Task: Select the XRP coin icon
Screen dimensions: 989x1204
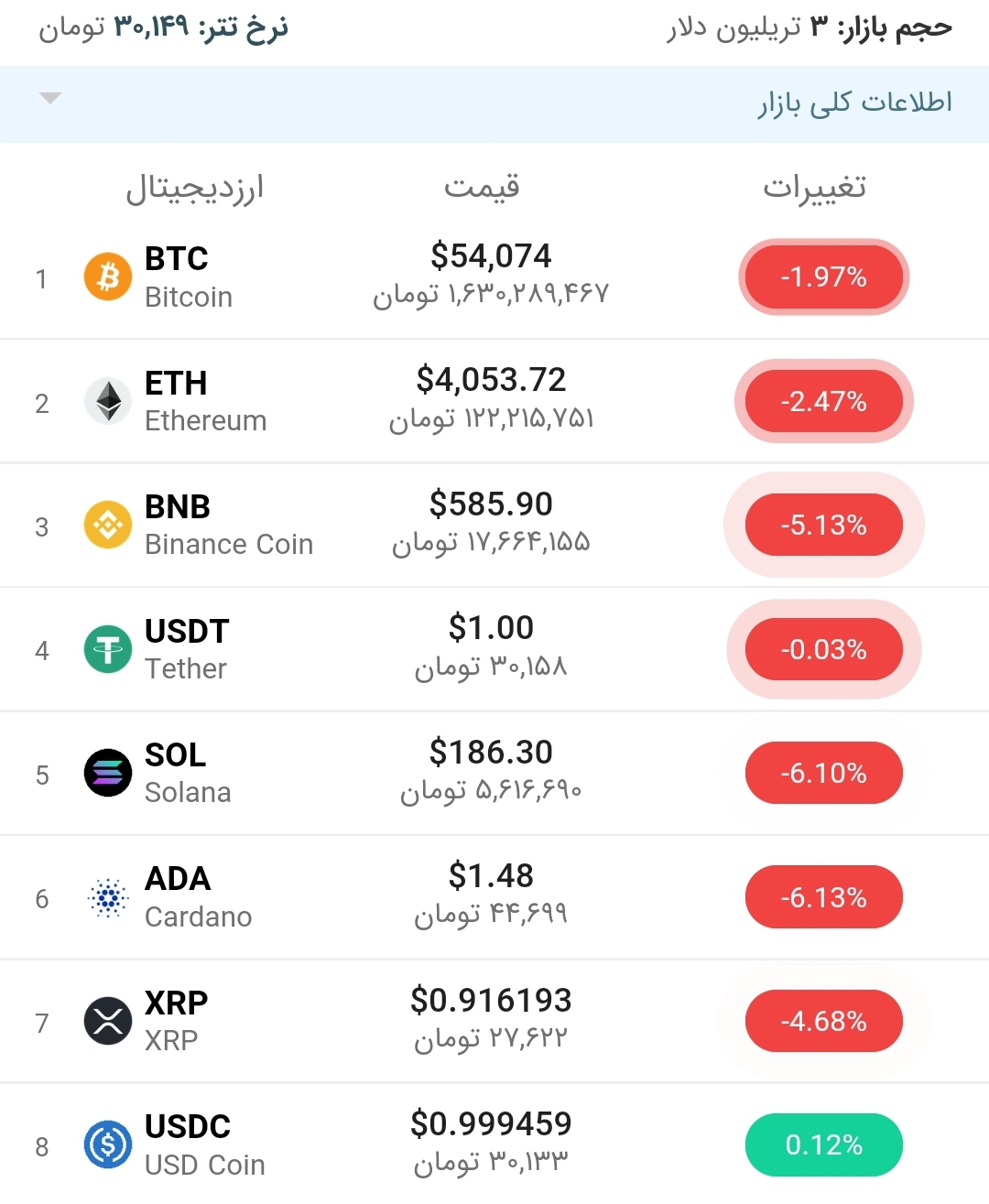Action: [x=107, y=1022]
